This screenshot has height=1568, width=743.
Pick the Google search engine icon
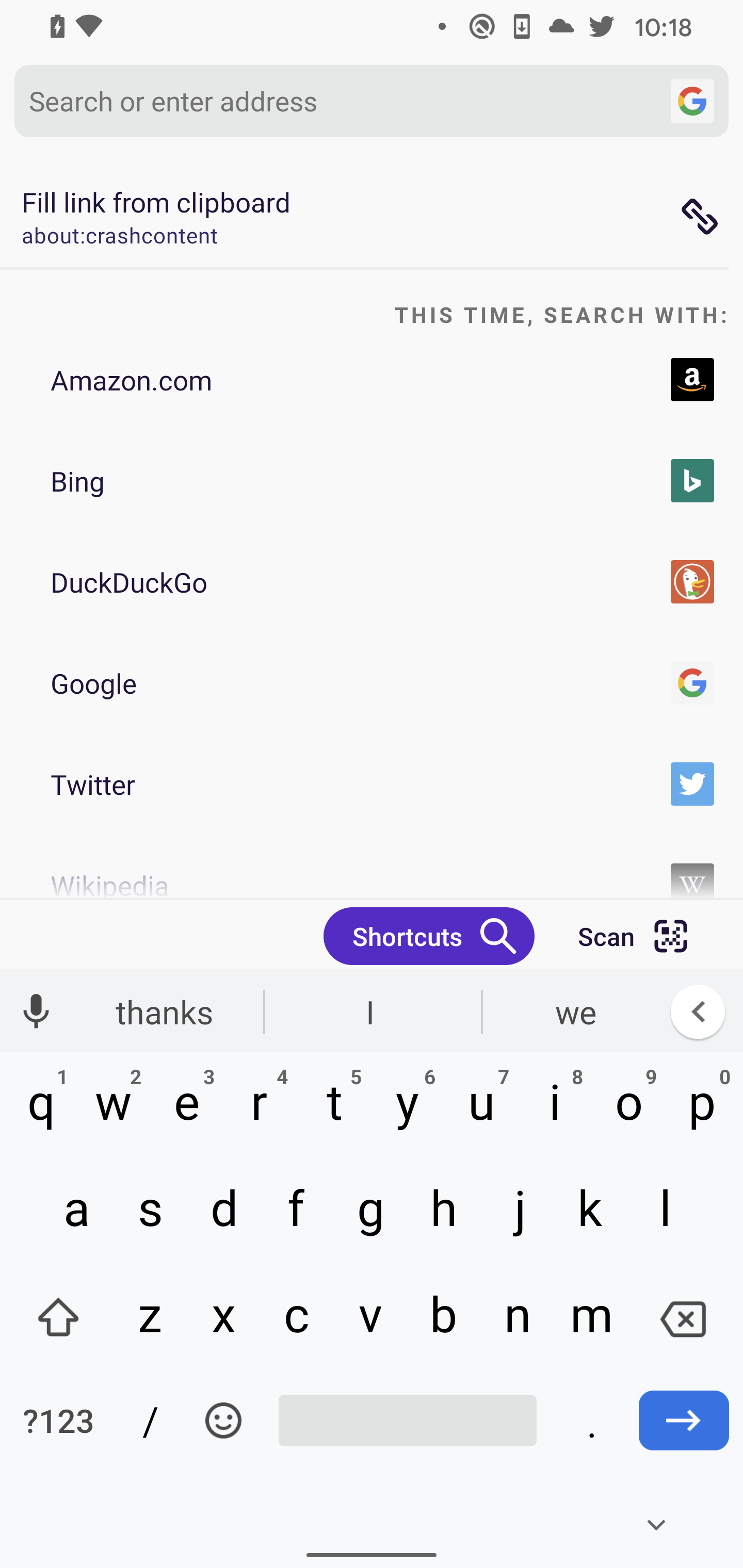point(692,683)
